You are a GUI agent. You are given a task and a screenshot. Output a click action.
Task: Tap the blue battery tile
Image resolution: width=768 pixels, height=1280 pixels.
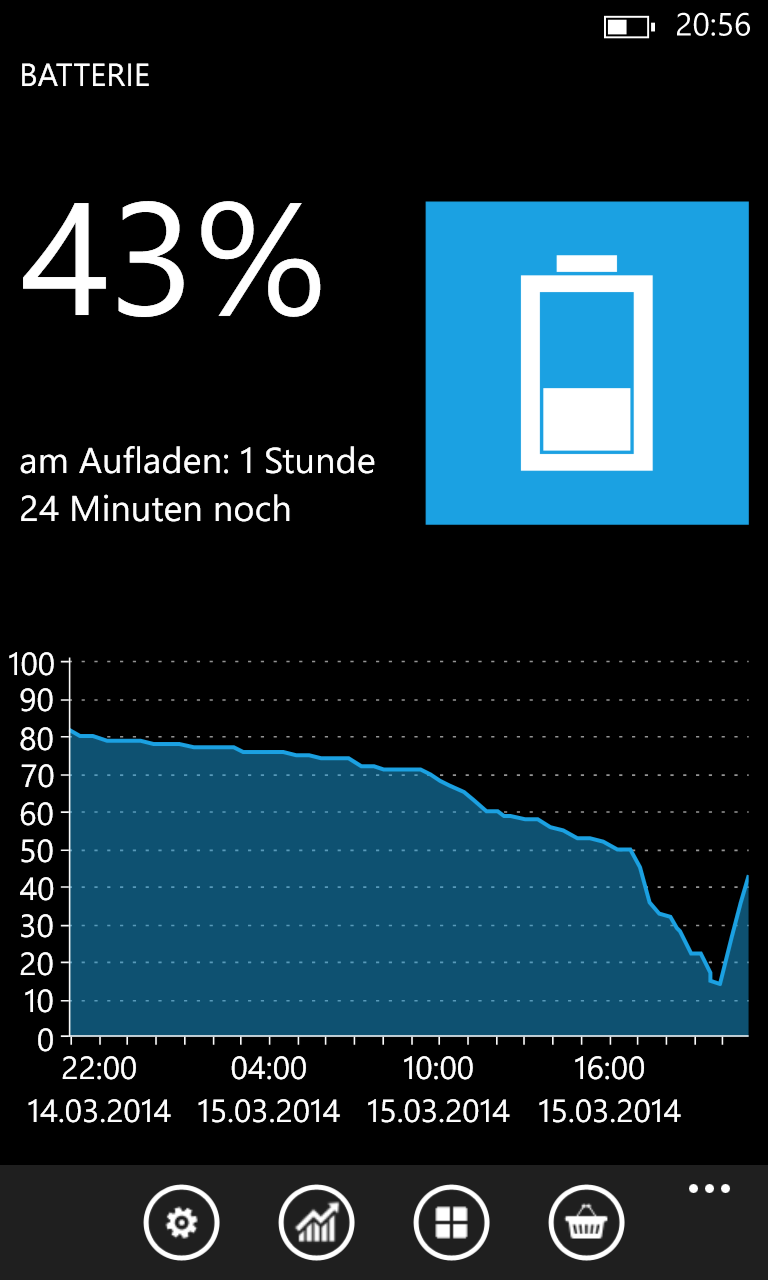coord(587,363)
